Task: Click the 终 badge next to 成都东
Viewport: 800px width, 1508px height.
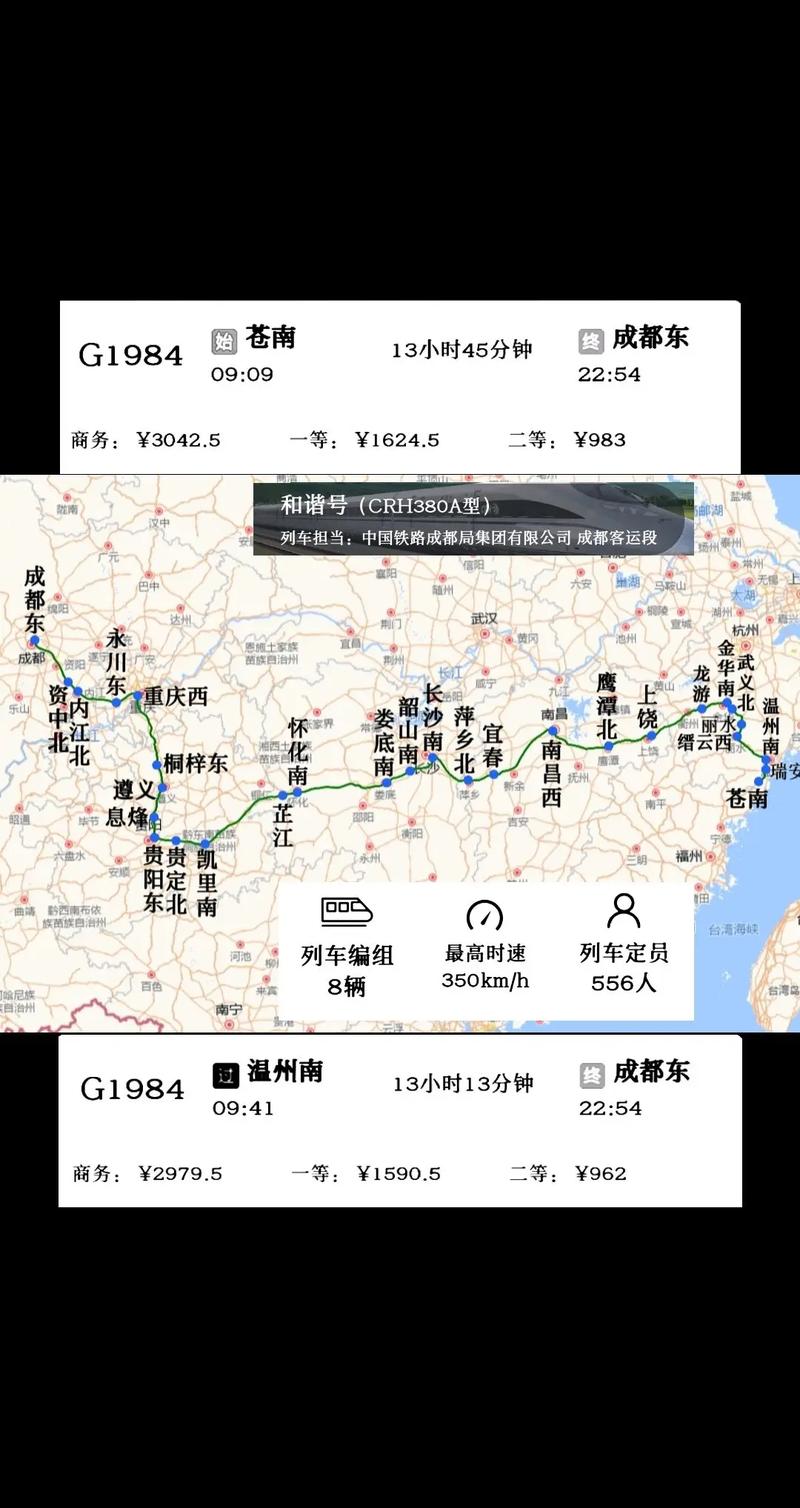Action: (x=591, y=339)
